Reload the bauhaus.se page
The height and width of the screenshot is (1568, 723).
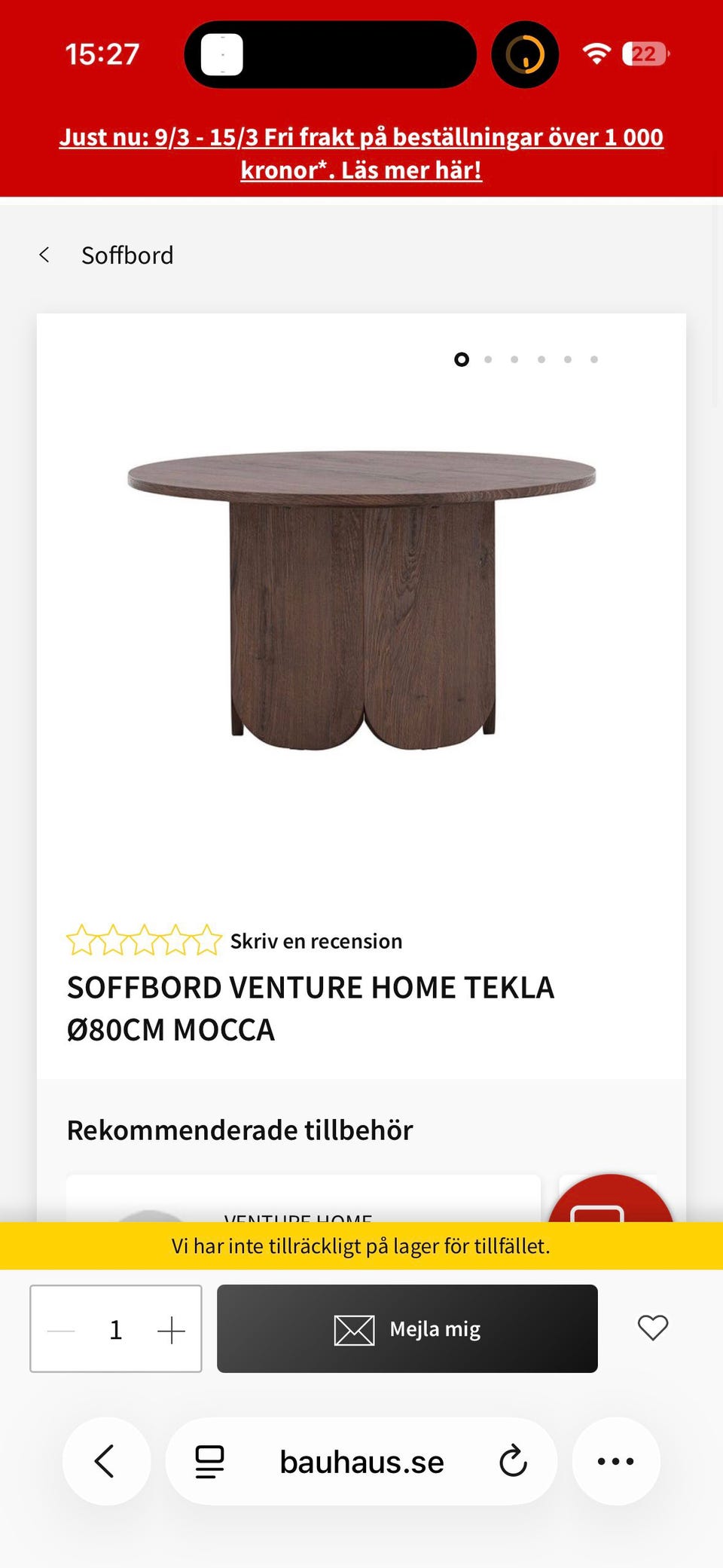pos(513,1460)
